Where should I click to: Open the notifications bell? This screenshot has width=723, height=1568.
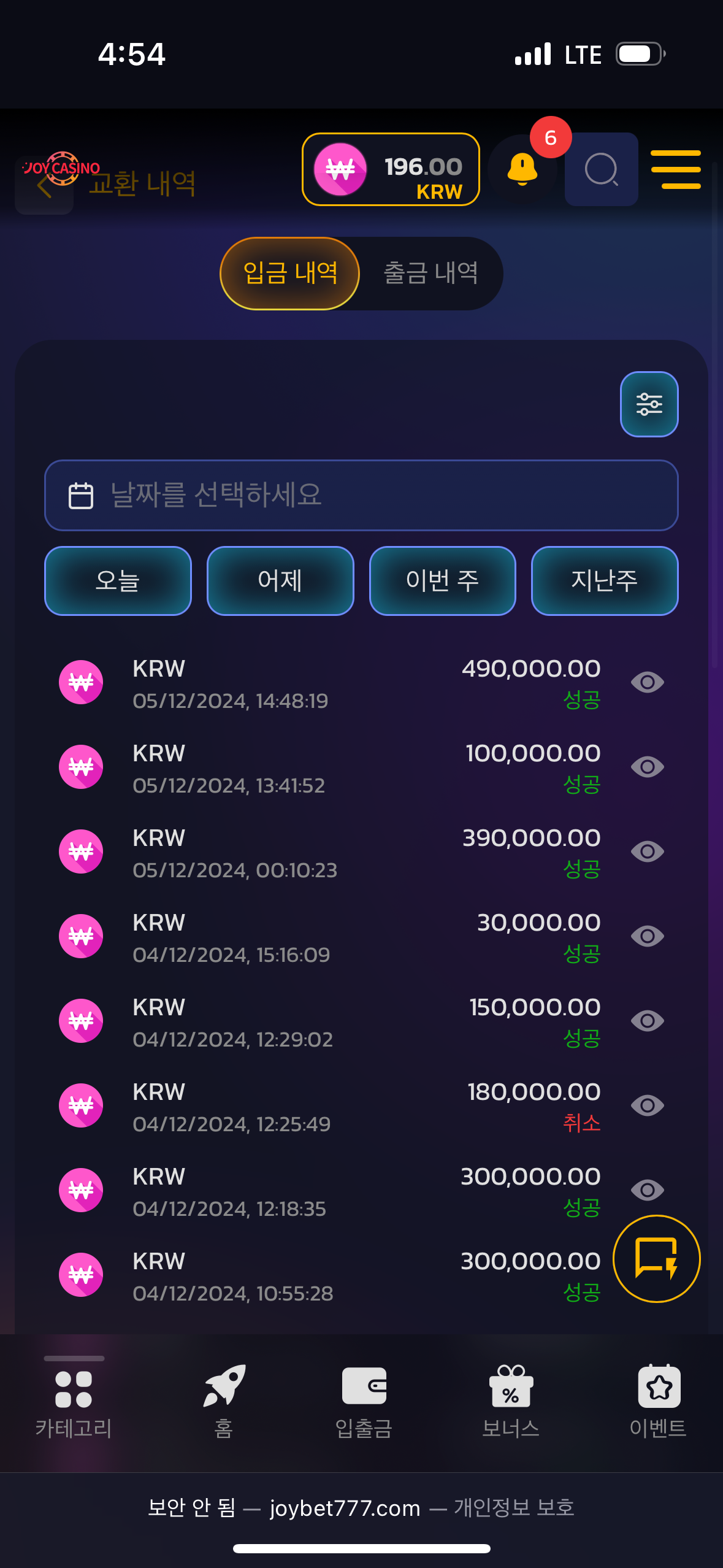(x=522, y=169)
